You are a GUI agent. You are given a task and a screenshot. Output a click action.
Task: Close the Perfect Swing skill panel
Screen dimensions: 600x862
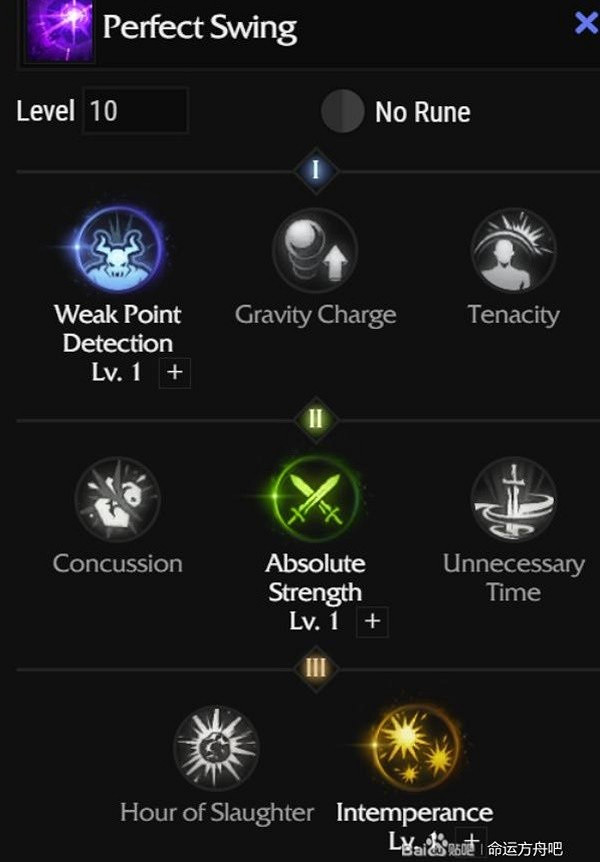coord(586,22)
